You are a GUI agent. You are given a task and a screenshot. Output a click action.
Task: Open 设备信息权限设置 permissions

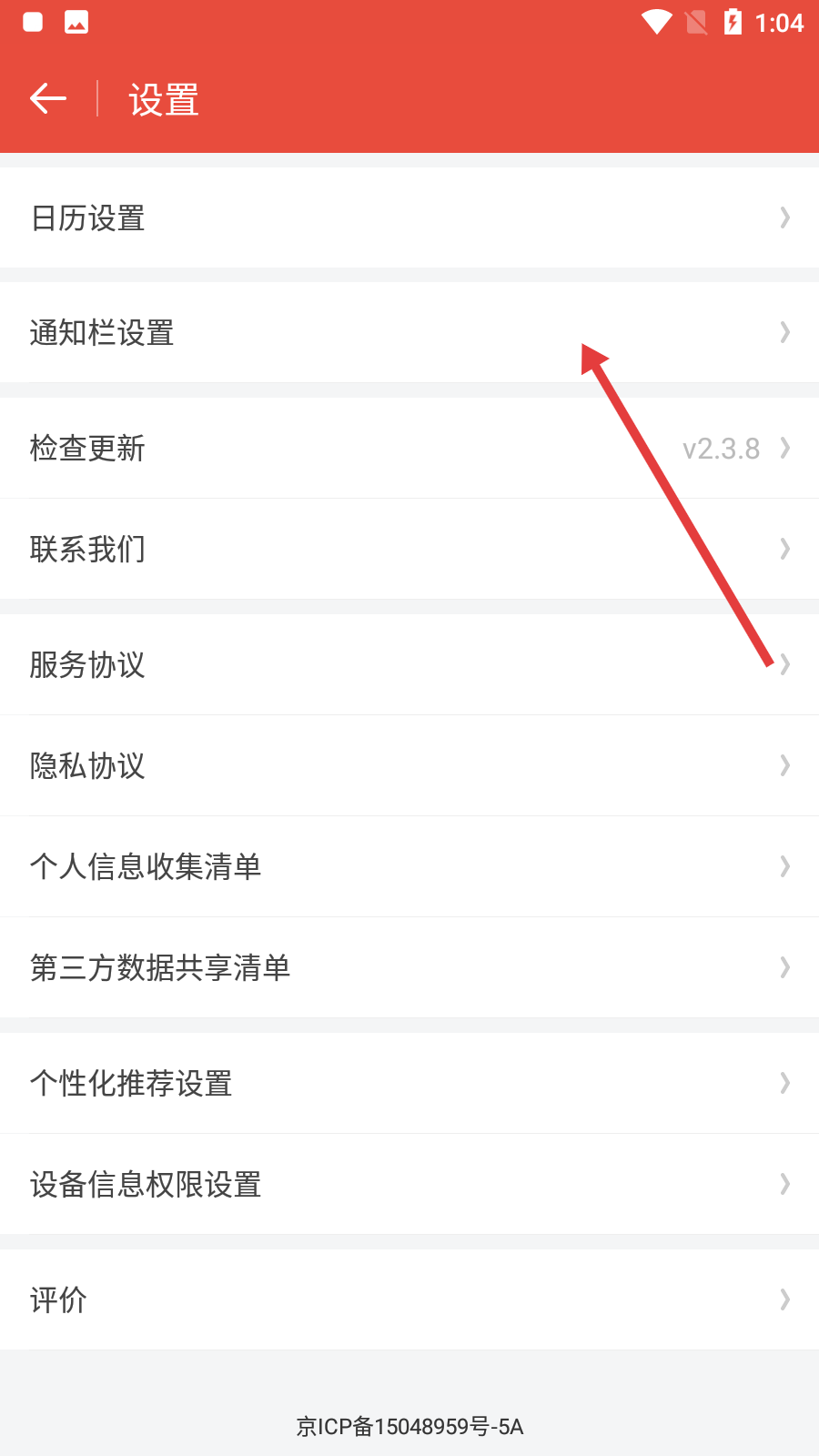coord(409,1185)
